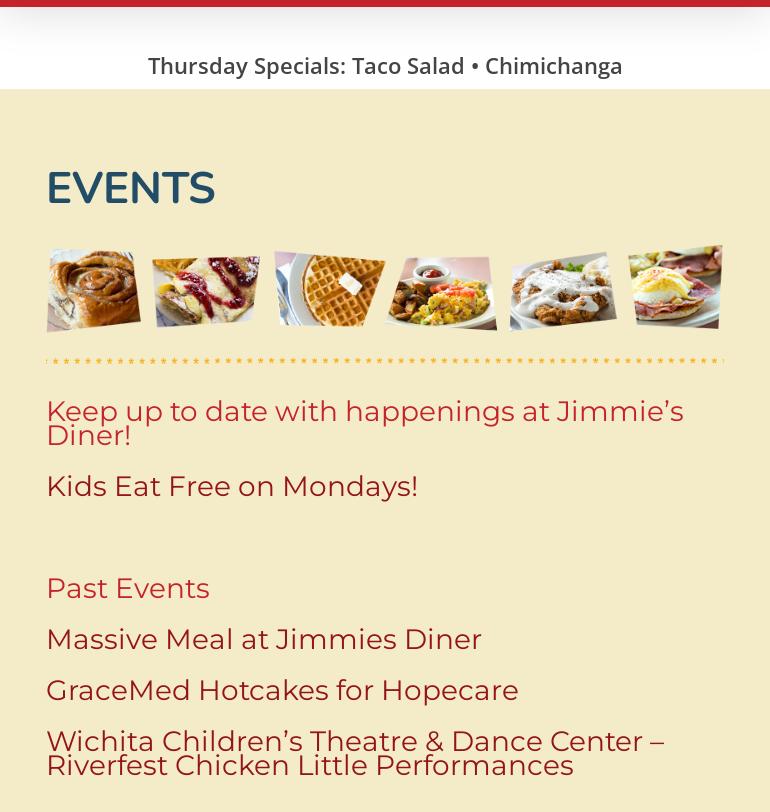Open Kids Eat Free on Mondays link
The image size is (770, 812).
coord(232,487)
